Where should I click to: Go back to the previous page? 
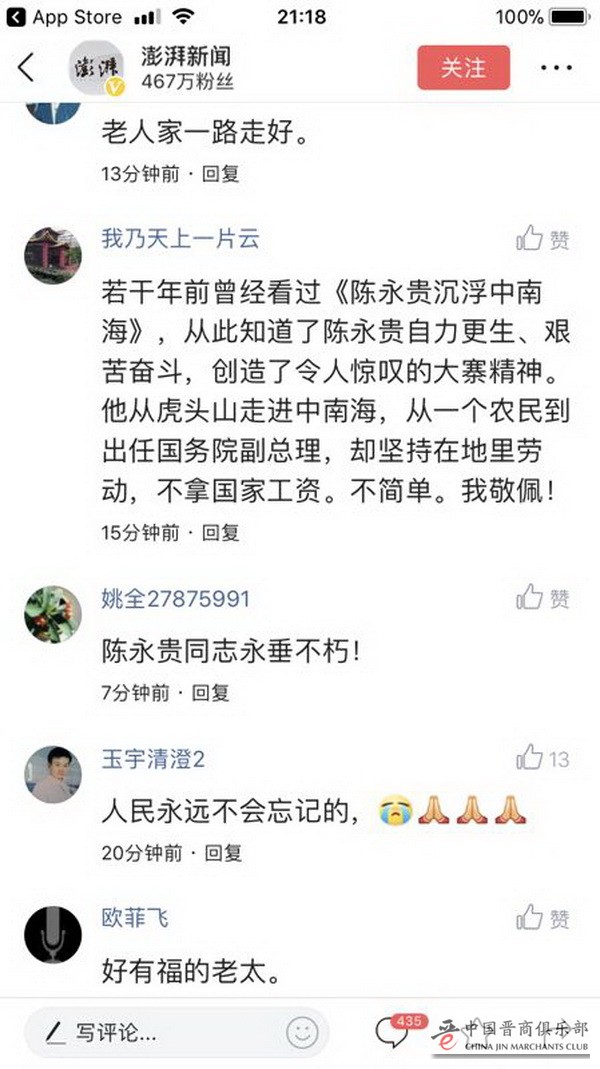[27, 67]
